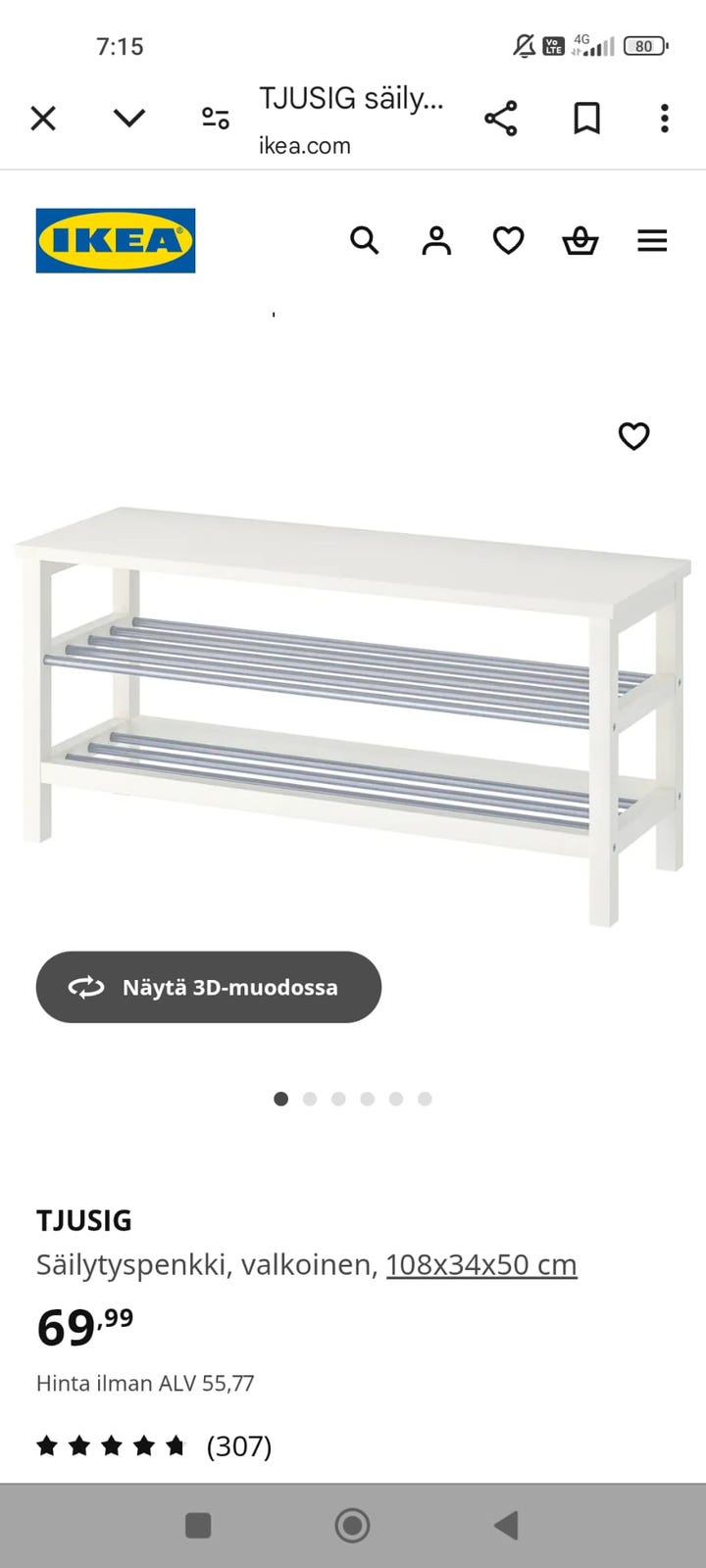Tap the IKEA logo to go home

coord(115,240)
